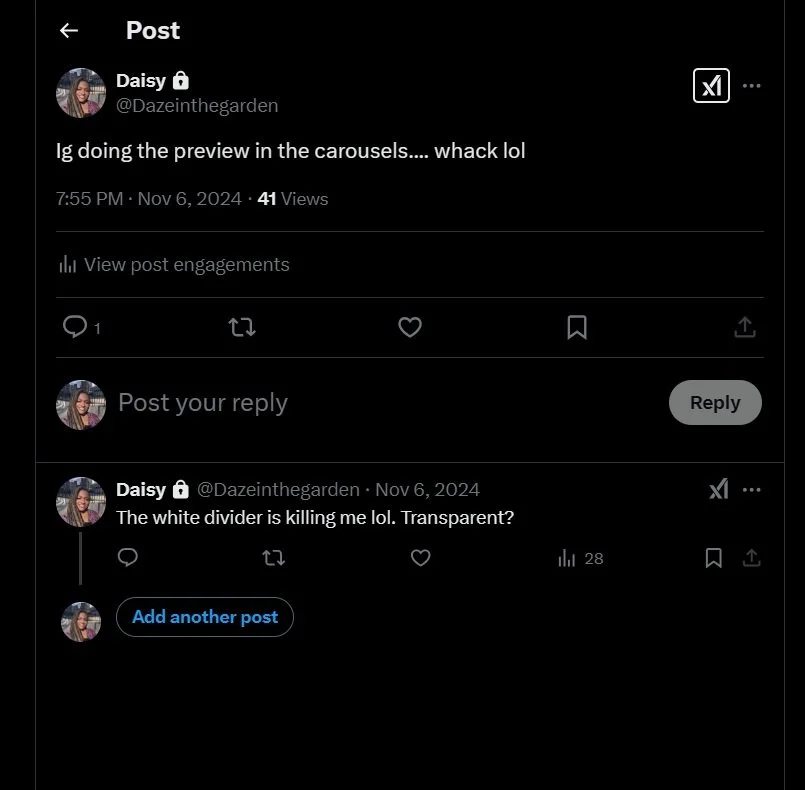Bookmark the white divider reply
The width and height of the screenshot is (805, 790).
coord(714,558)
